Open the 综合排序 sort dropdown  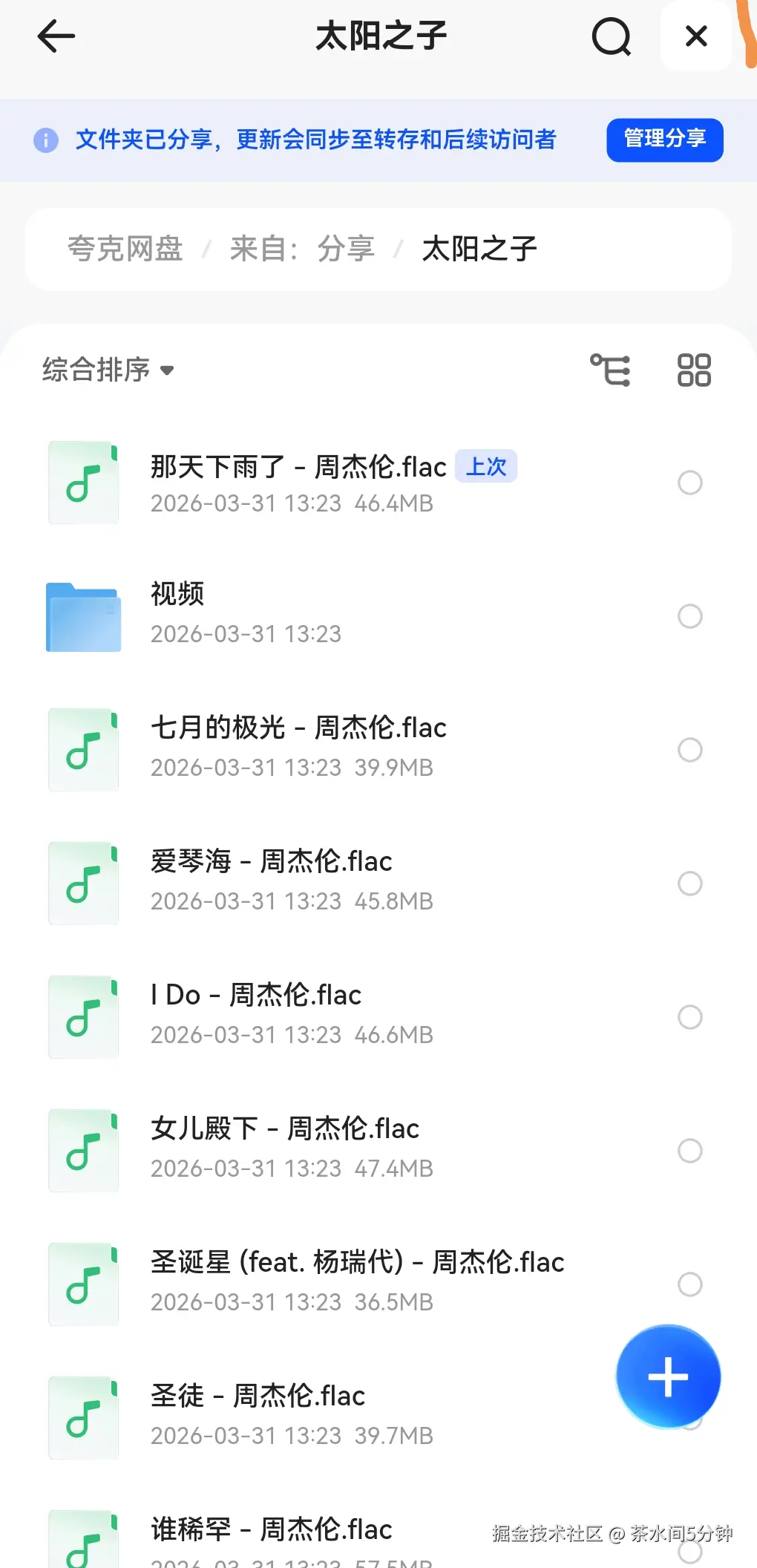pyautogui.click(x=99, y=369)
